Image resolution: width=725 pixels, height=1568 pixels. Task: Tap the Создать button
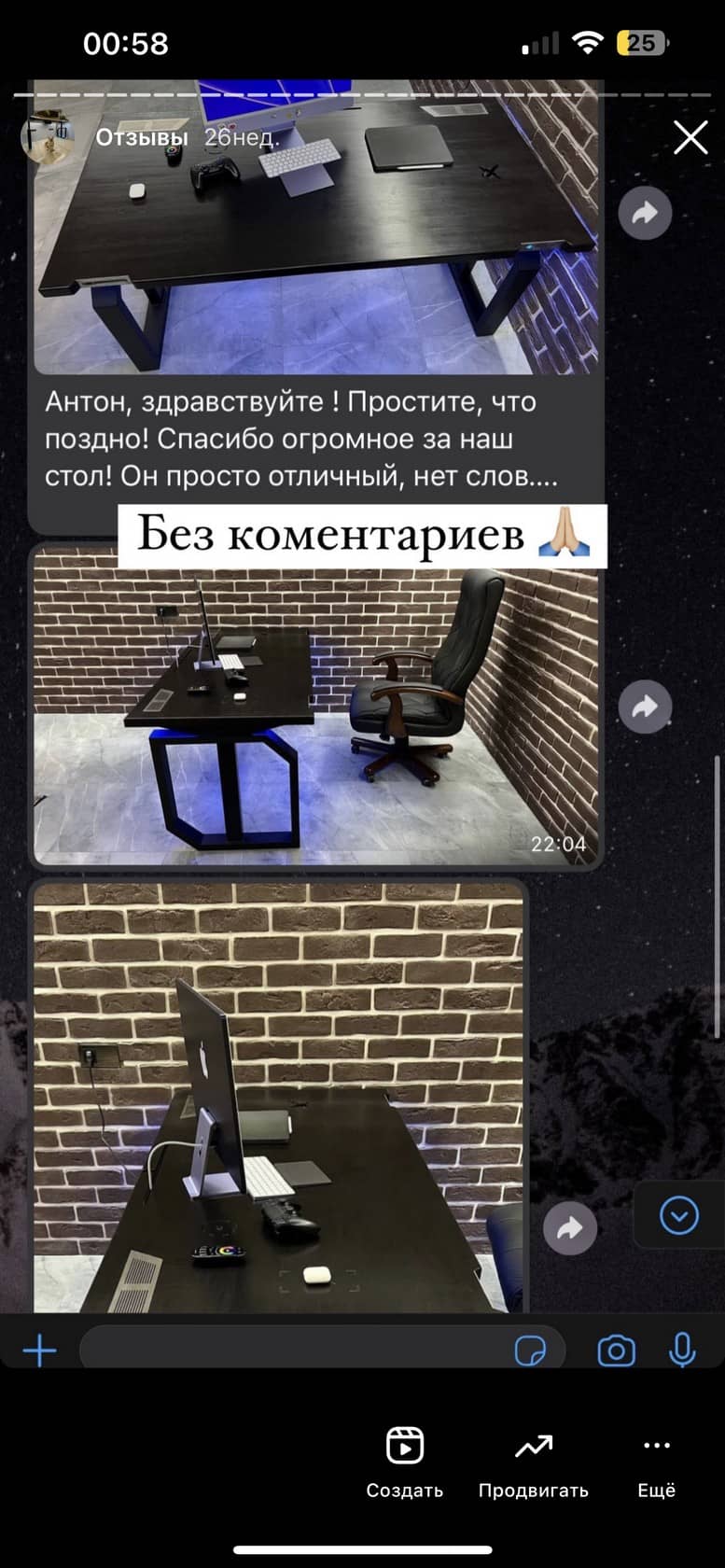(x=404, y=1463)
